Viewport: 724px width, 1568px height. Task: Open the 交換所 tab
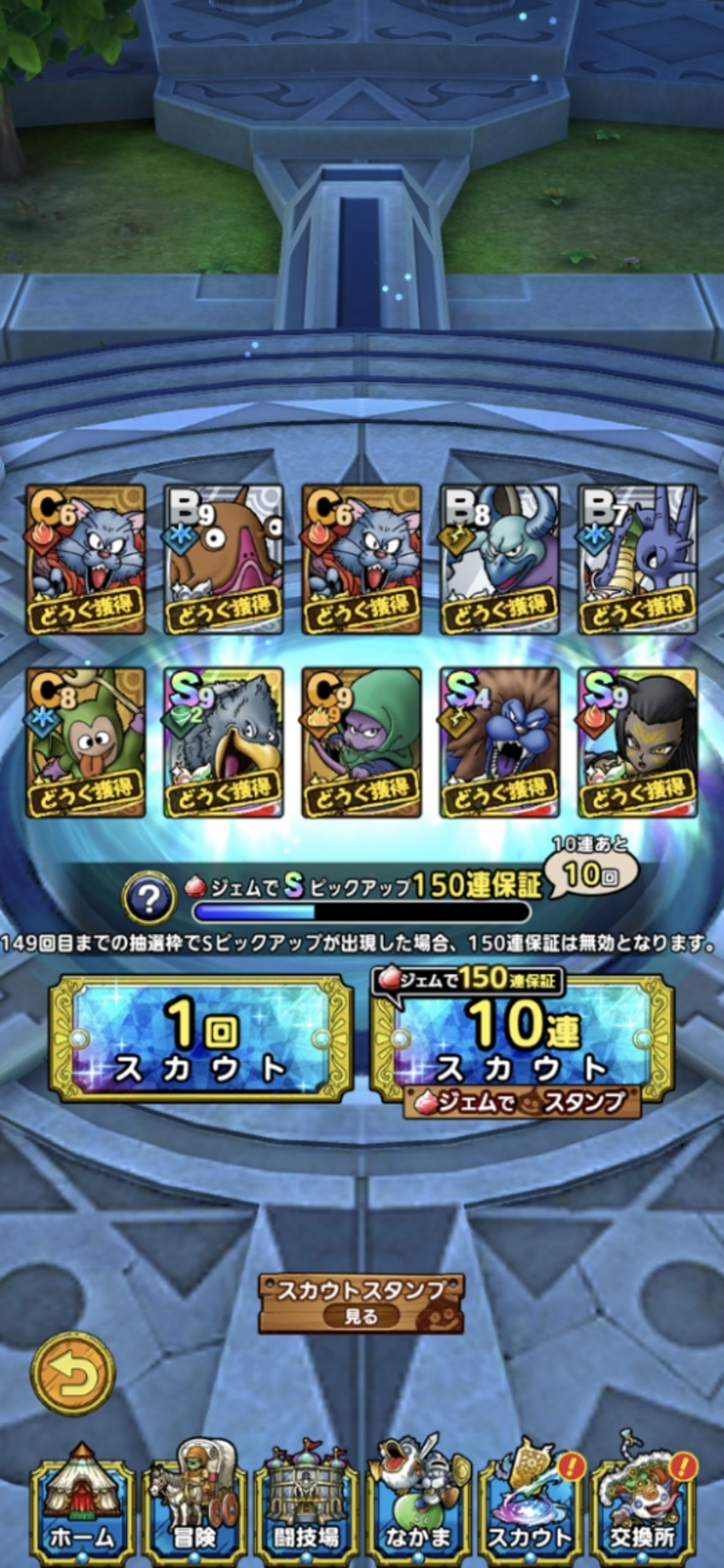(642, 1508)
